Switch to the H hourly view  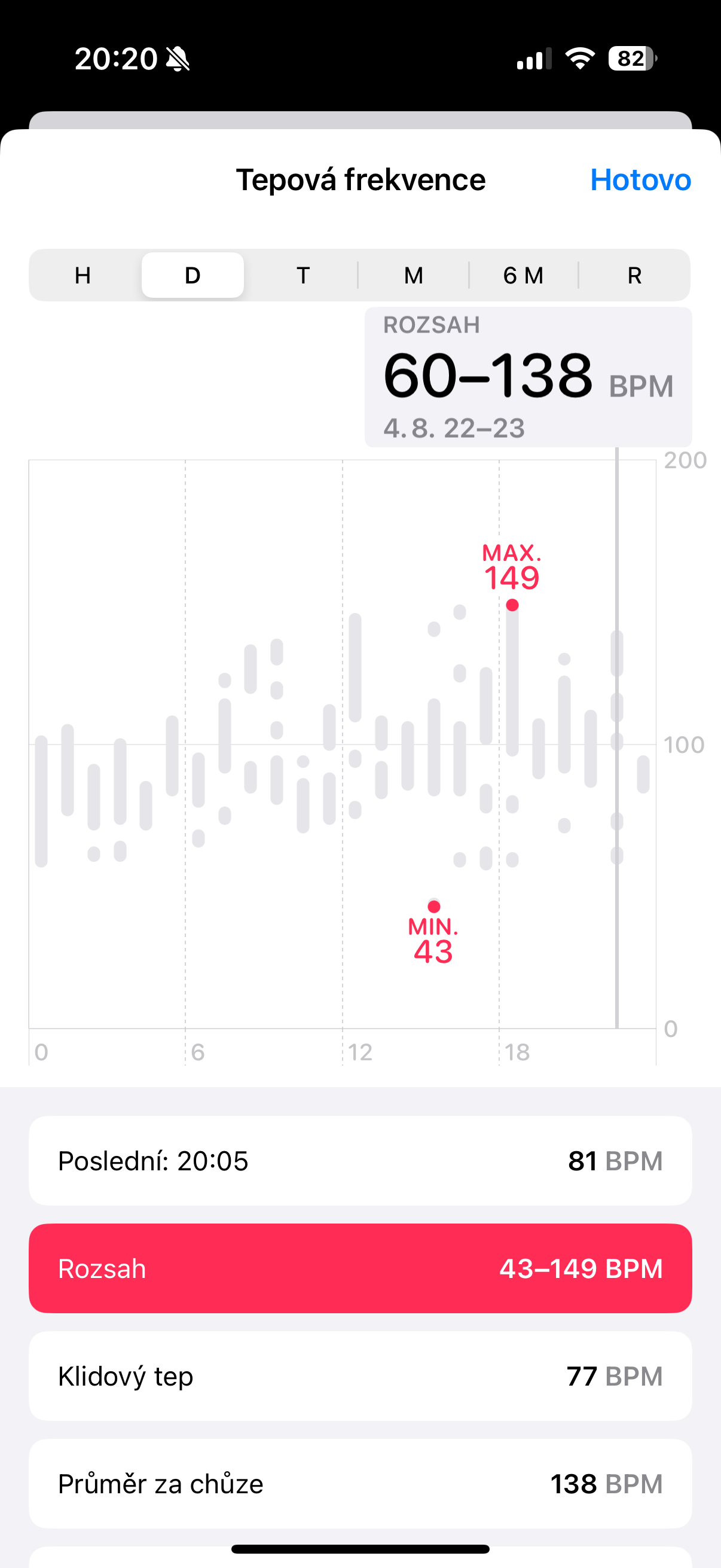click(83, 275)
